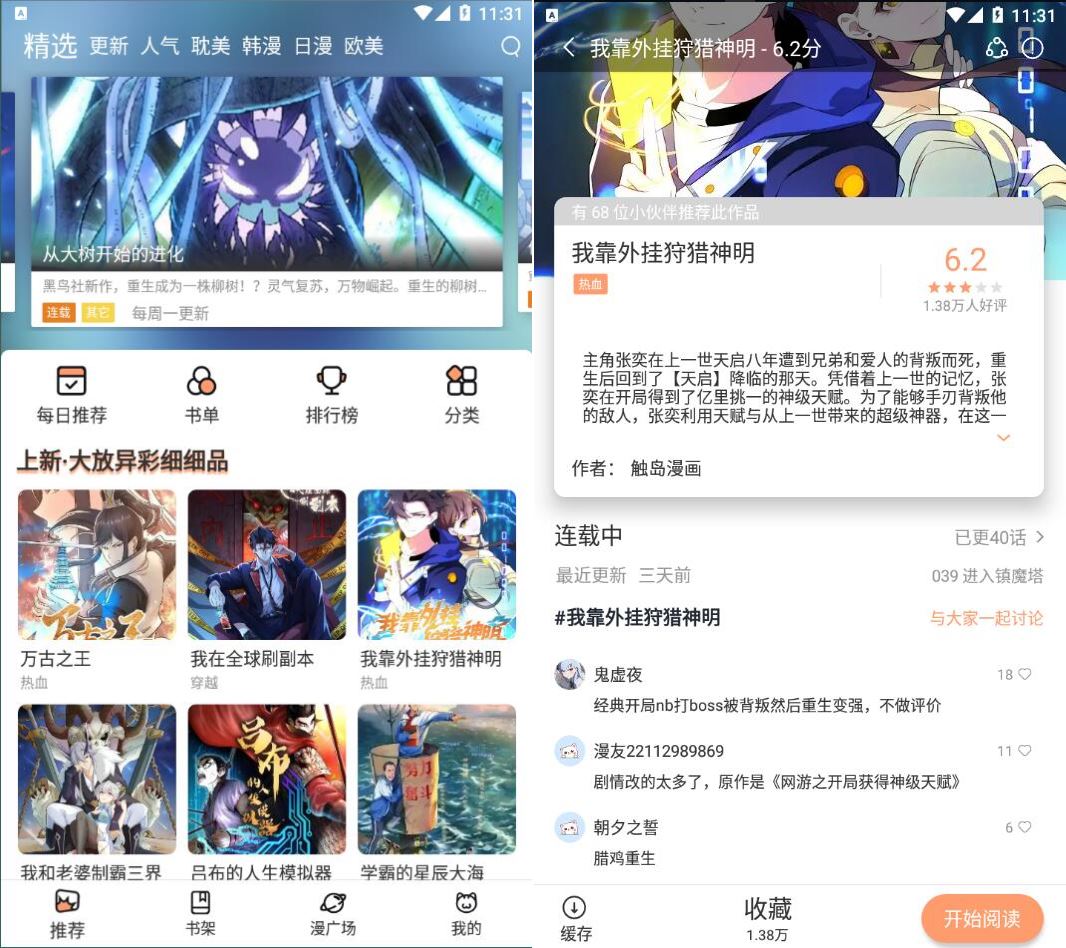This screenshot has height=948, width=1066.
Task: Expand the full comic description
Action: (x=1003, y=438)
